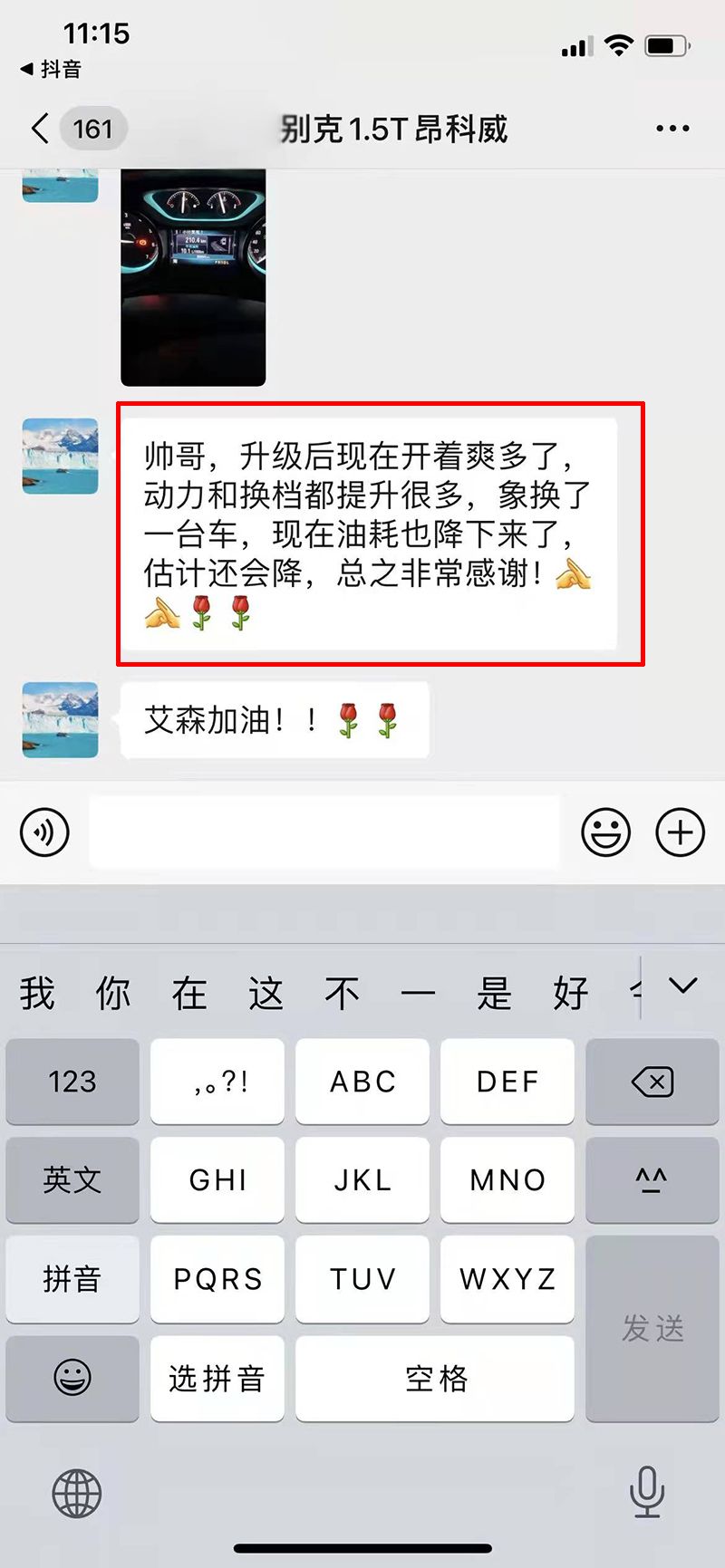Tap the GHI key
725x1568 pixels.
coord(217,1179)
